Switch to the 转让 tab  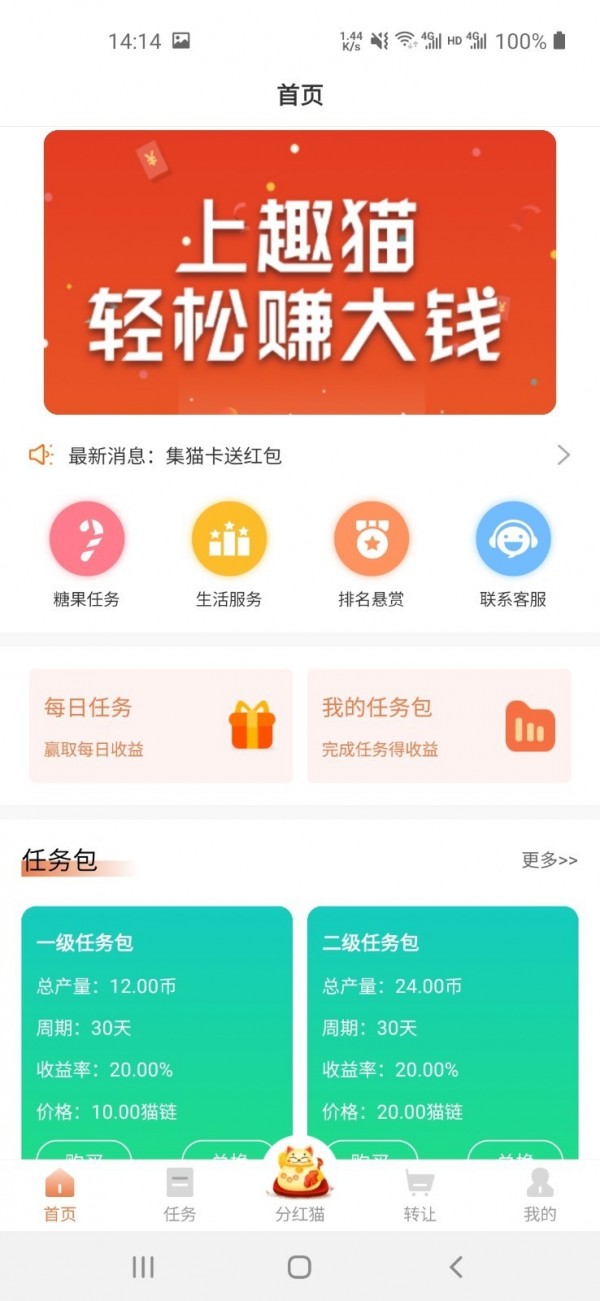(x=420, y=1196)
